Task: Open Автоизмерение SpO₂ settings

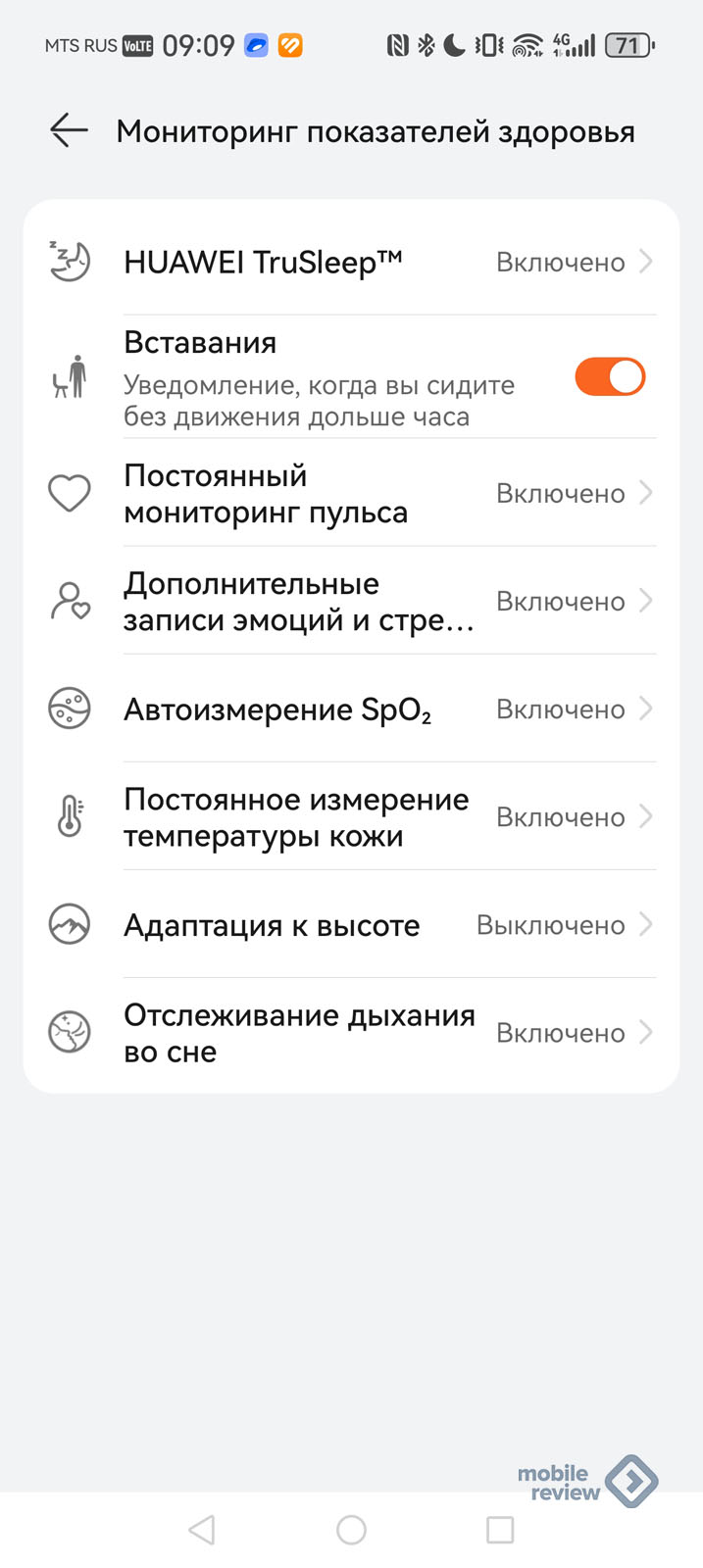Action: click(x=351, y=710)
